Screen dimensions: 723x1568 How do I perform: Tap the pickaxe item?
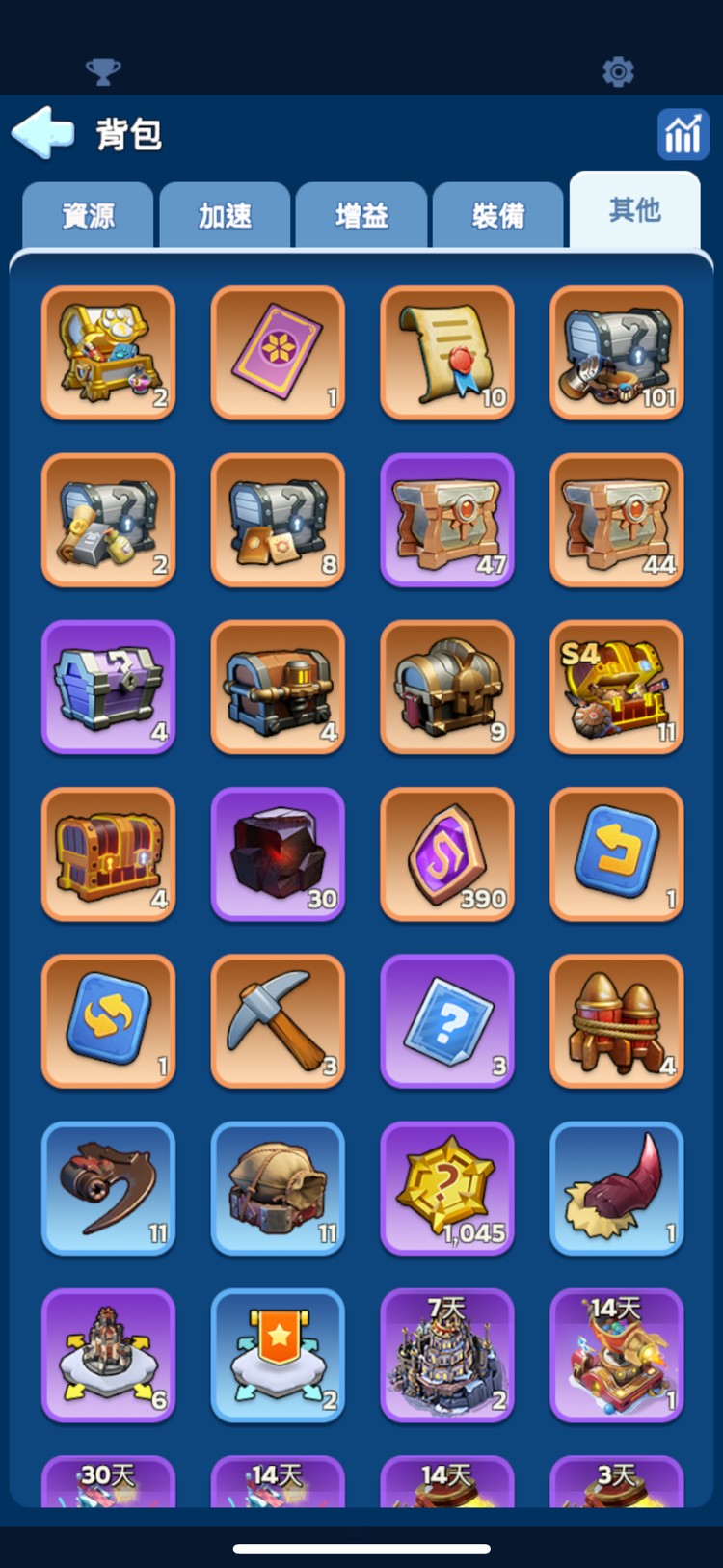278,1021
